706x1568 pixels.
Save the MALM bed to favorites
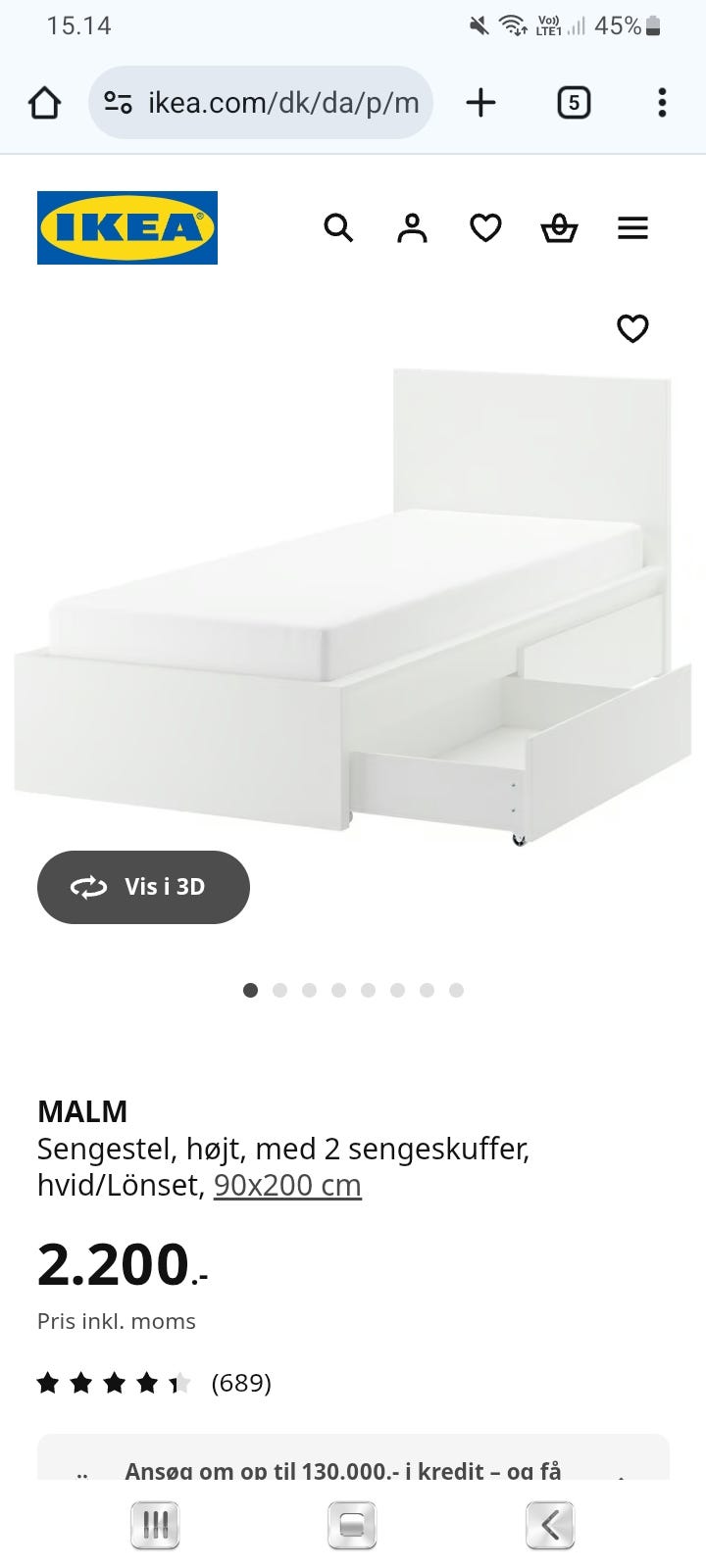click(632, 328)
